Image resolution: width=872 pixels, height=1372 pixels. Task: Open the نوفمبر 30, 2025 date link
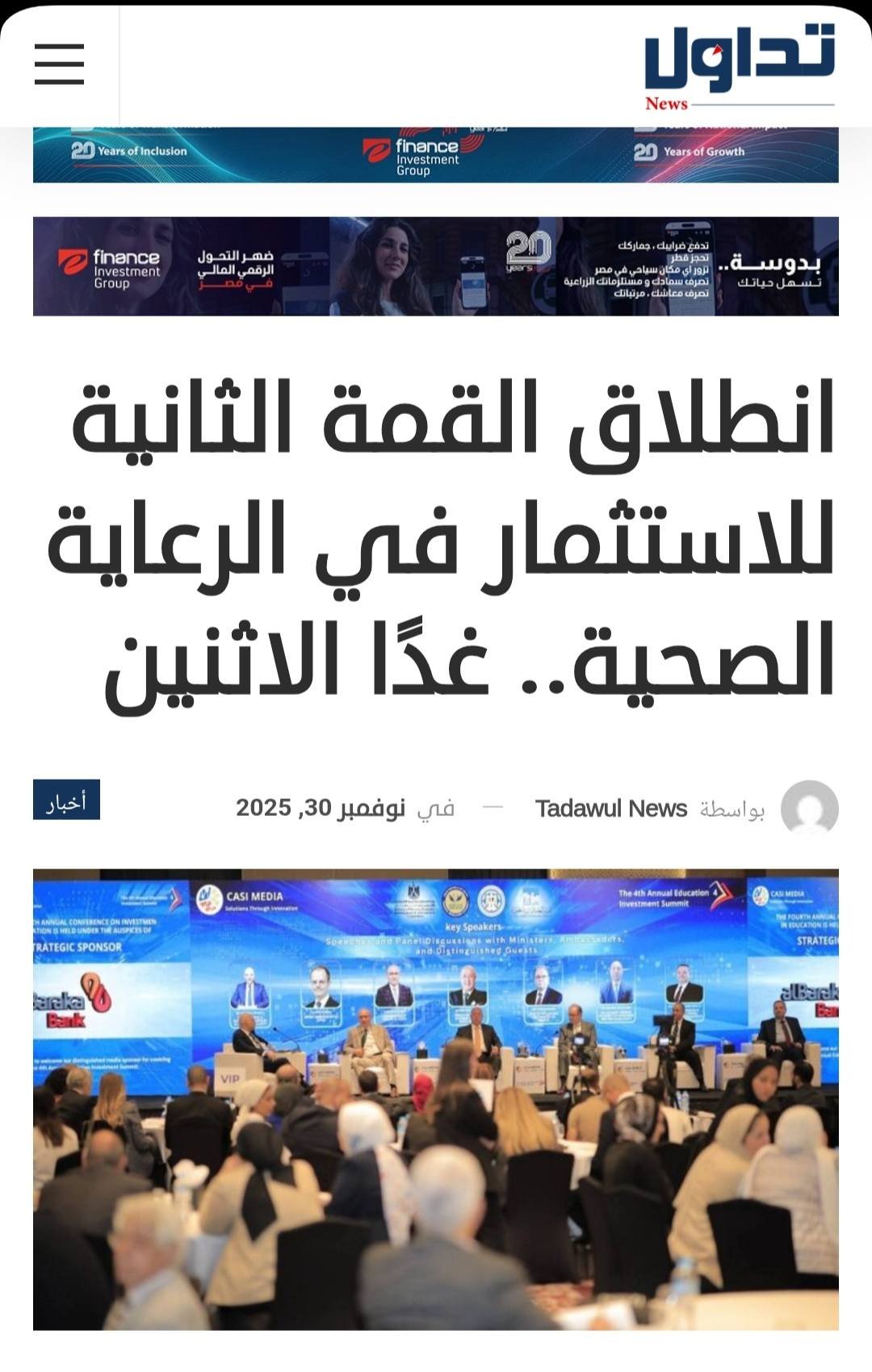coord(320,808)
